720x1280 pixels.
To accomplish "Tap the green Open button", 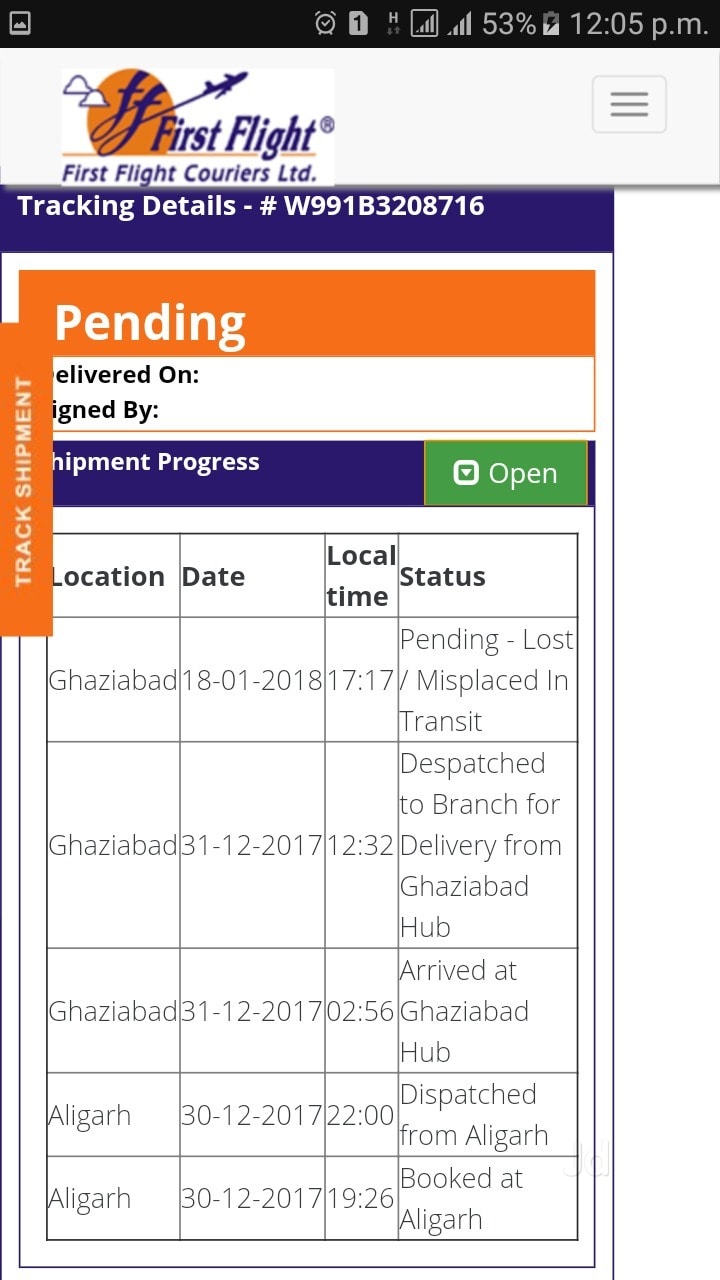I will pos(505,473).
